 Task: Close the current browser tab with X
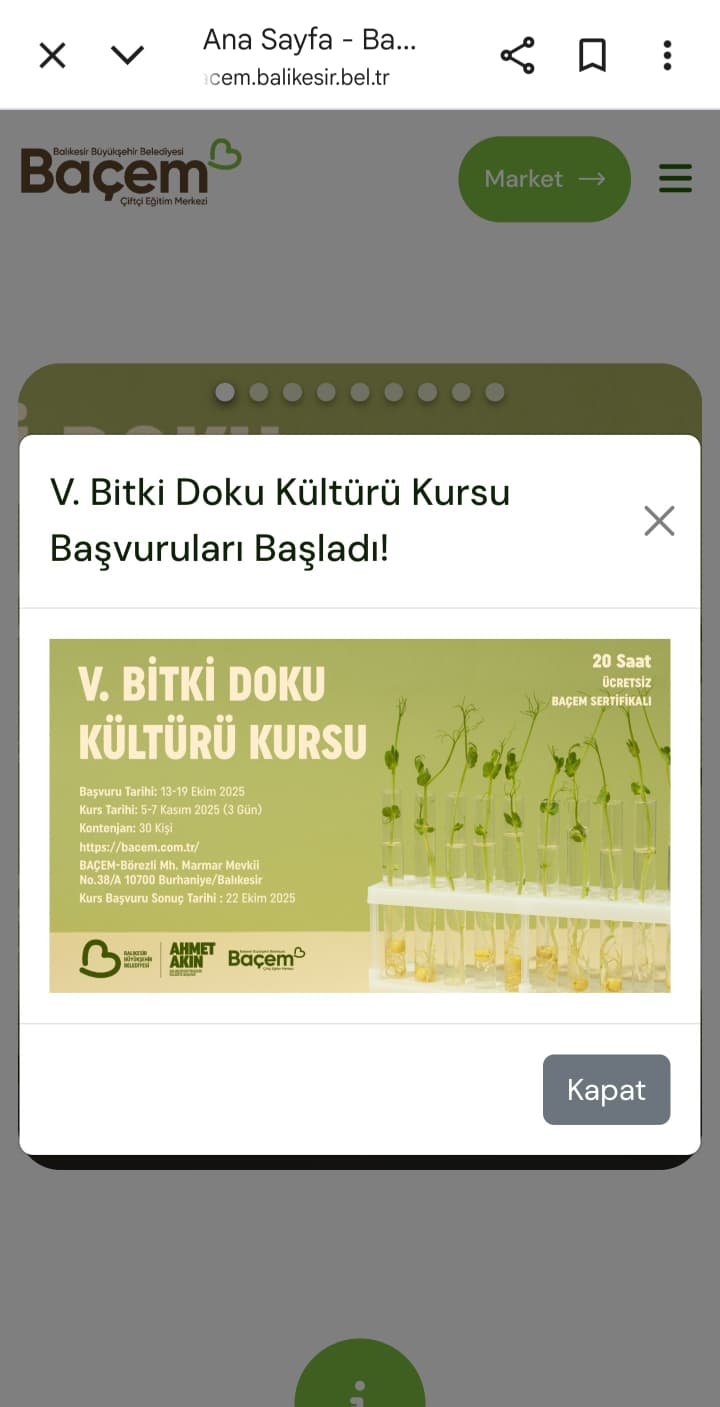coord(51,55)
